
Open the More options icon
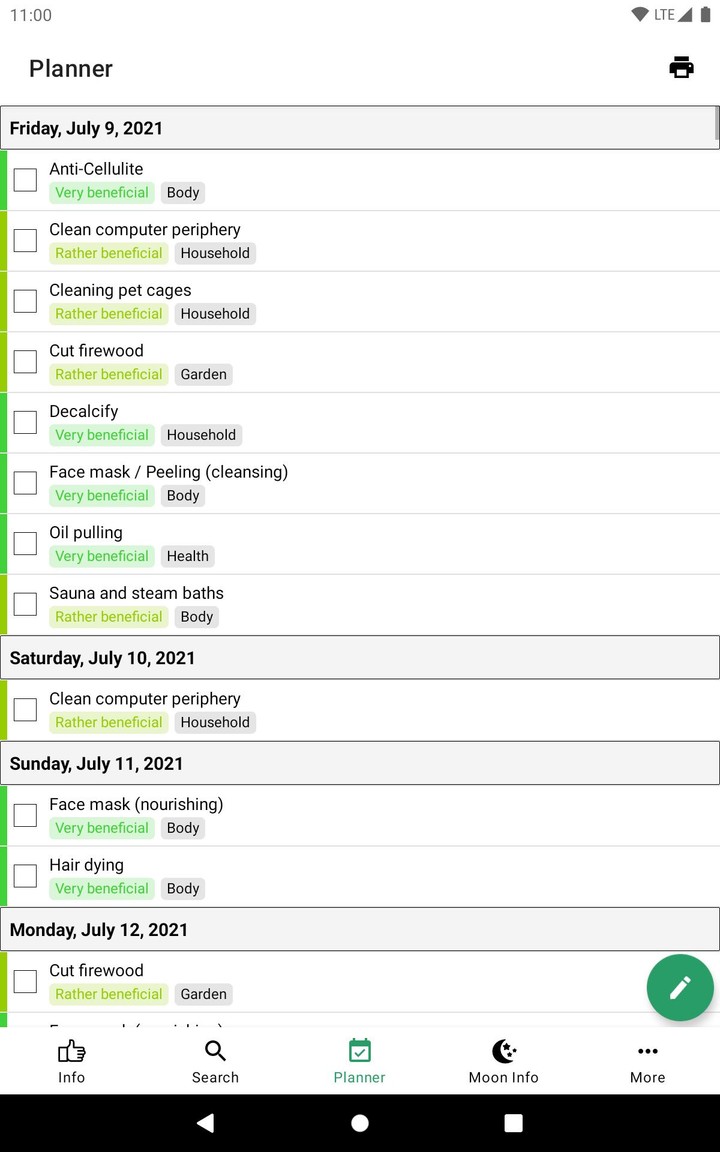pyautogui.click(x=647, y=1052)
